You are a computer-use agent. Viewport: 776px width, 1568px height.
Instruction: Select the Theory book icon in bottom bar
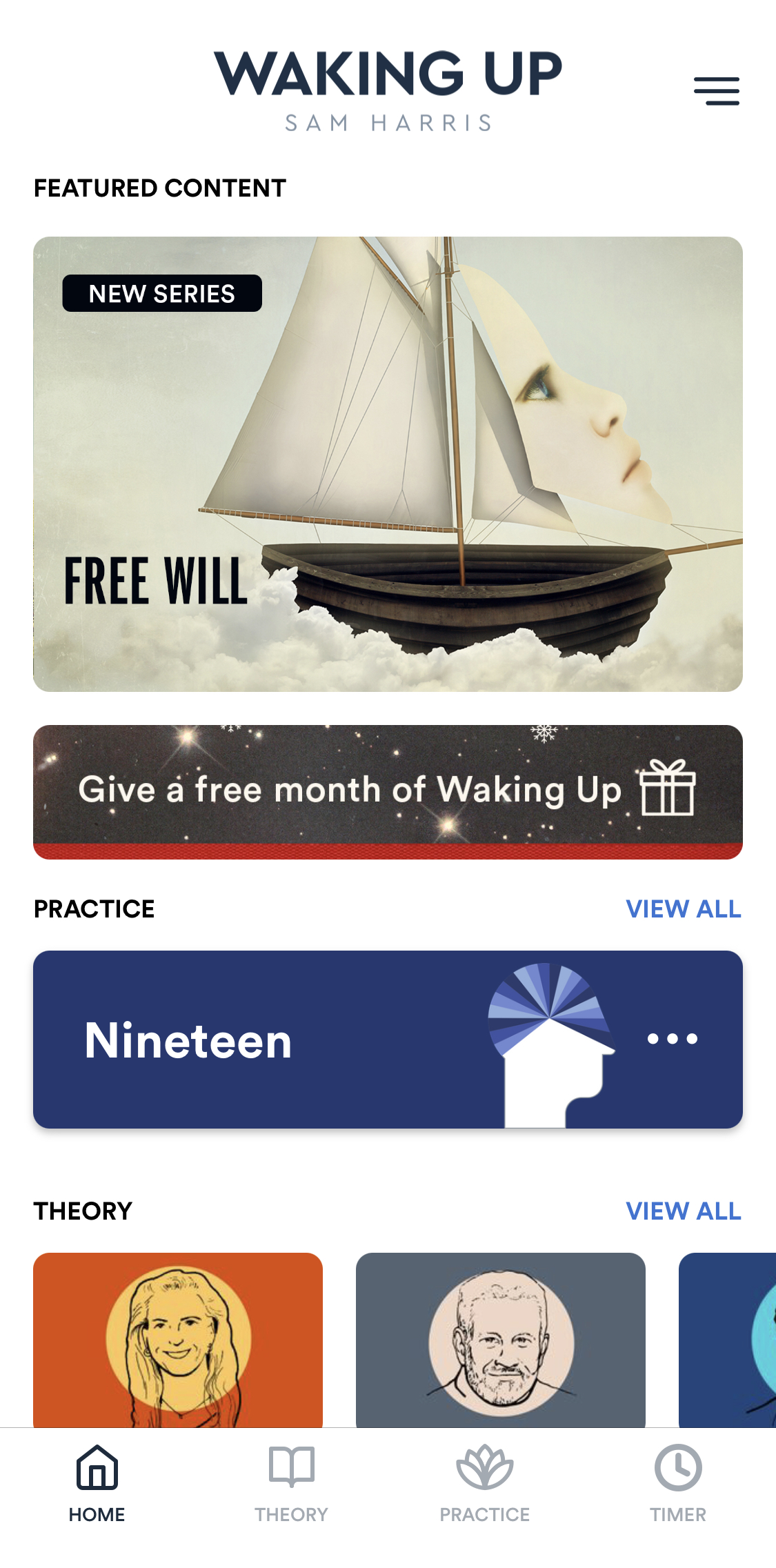(291, 1468)
